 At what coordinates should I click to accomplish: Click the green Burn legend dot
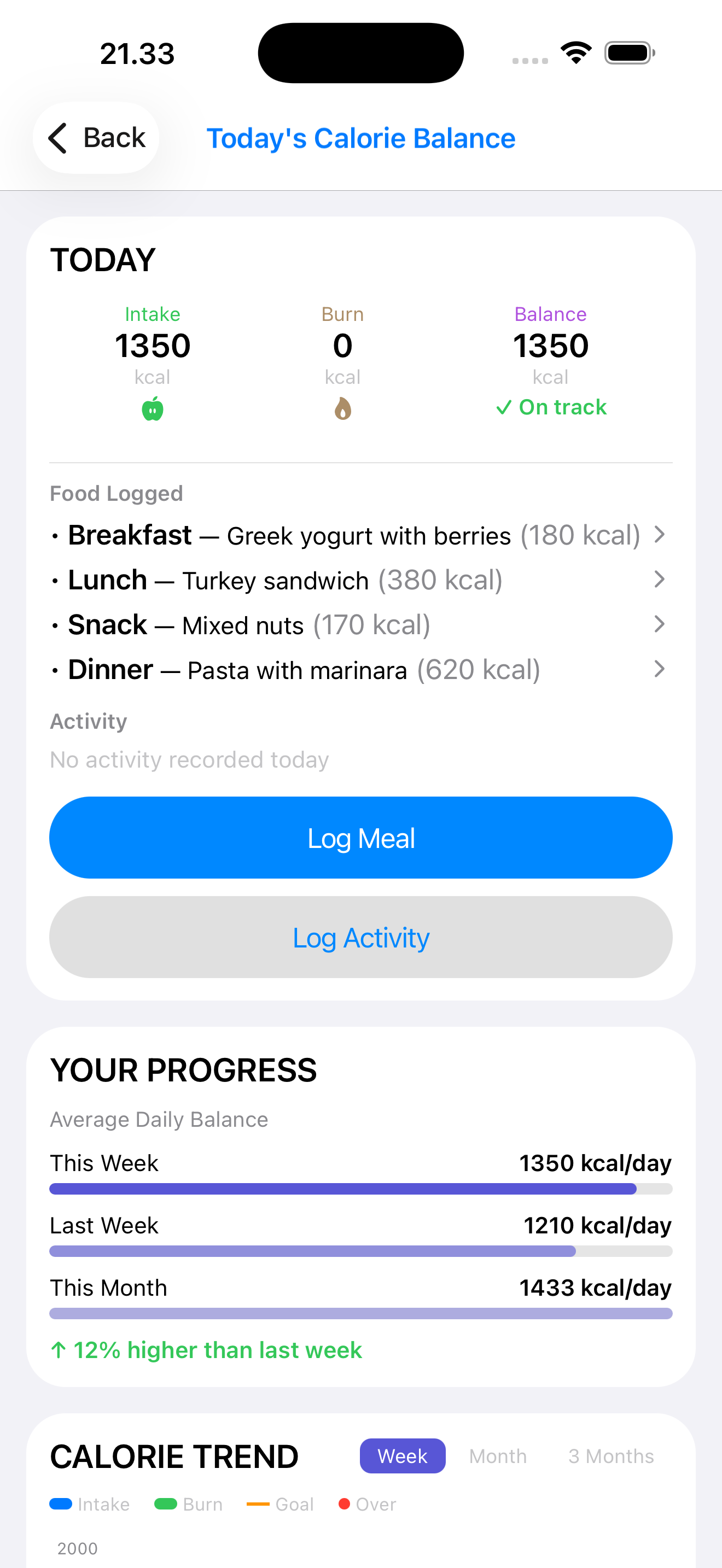[165, 1504]
